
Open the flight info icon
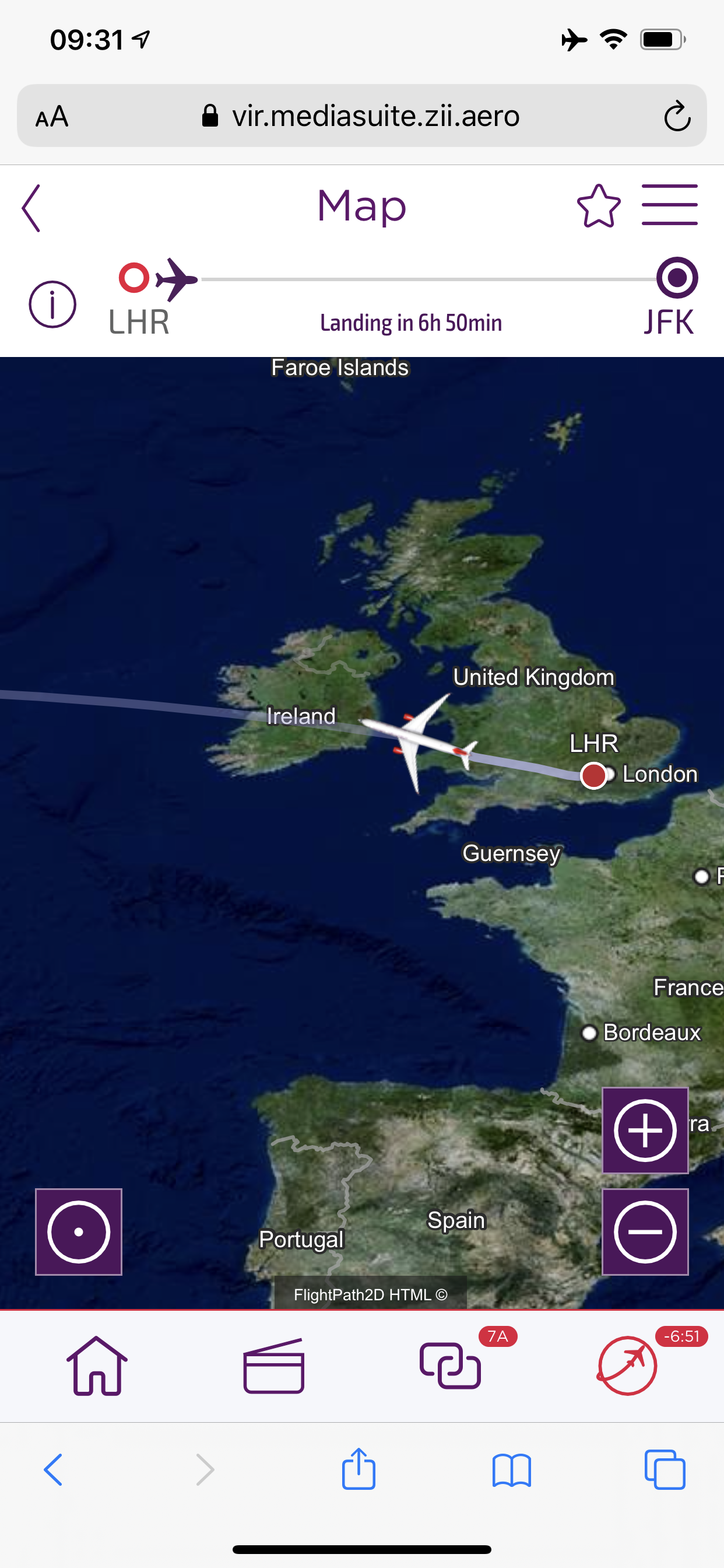[52, 304]
